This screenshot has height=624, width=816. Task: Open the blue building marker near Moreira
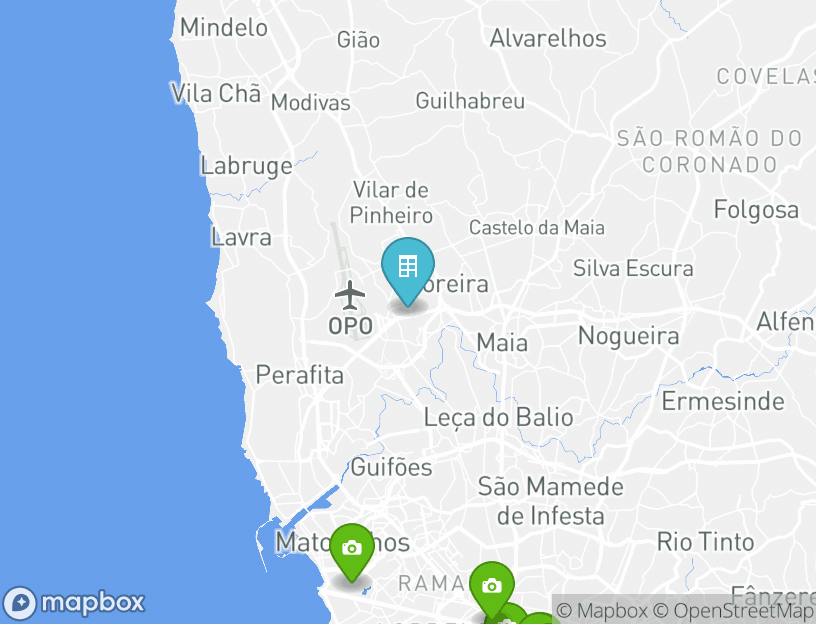[x=407, y=268]
